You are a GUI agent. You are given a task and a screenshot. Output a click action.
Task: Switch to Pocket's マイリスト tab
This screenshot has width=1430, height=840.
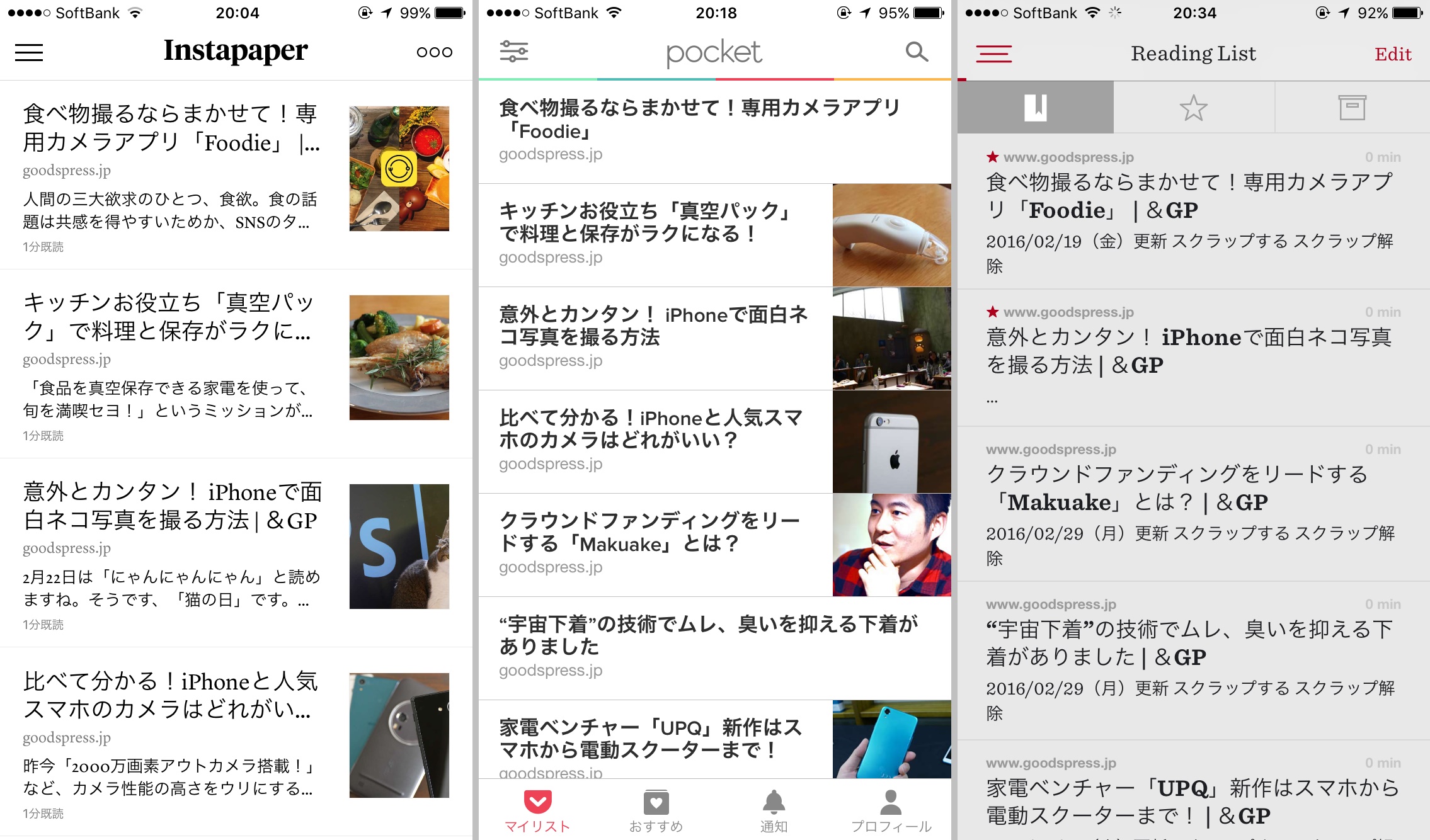537,811
